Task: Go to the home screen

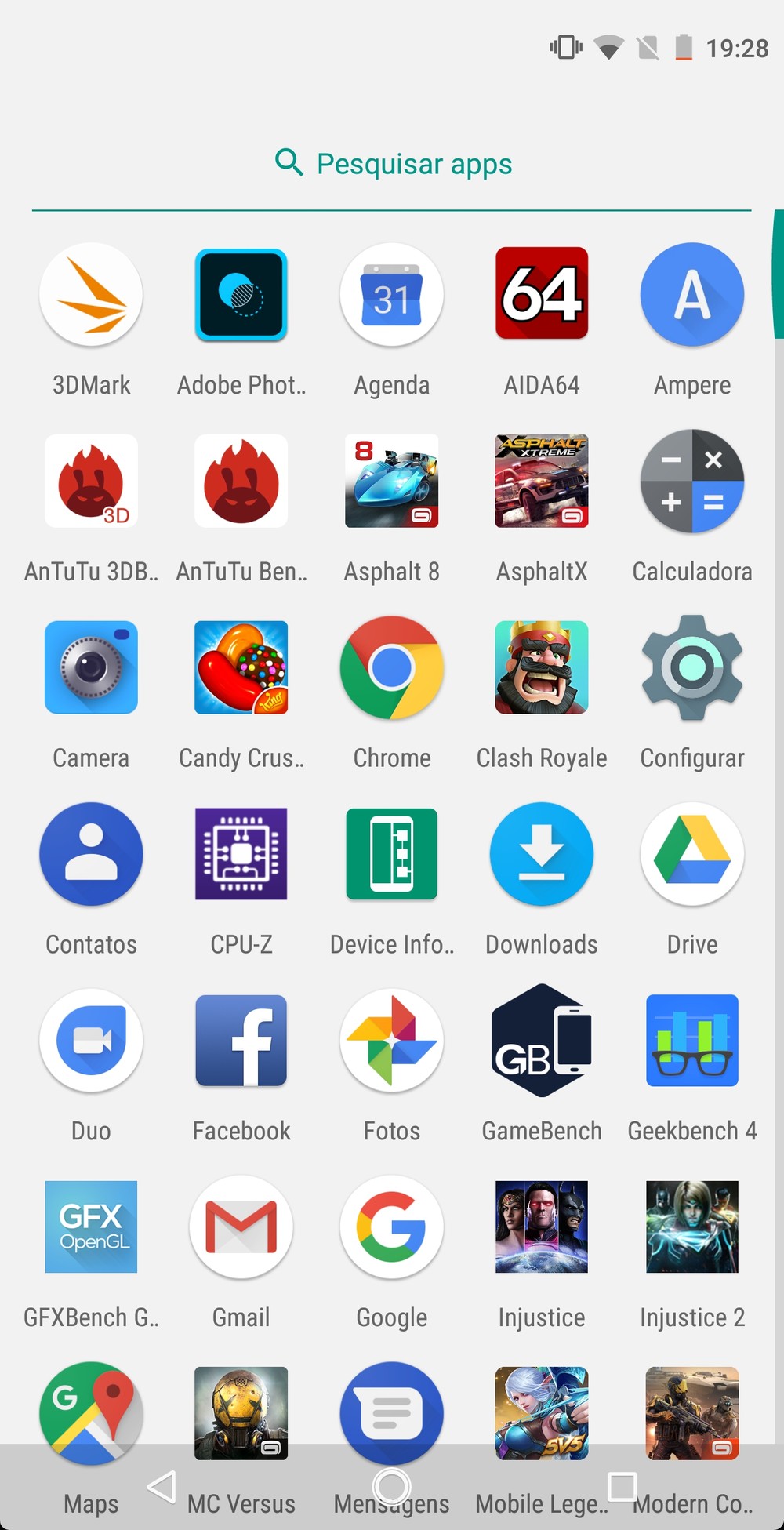Action: [392, 1486]
